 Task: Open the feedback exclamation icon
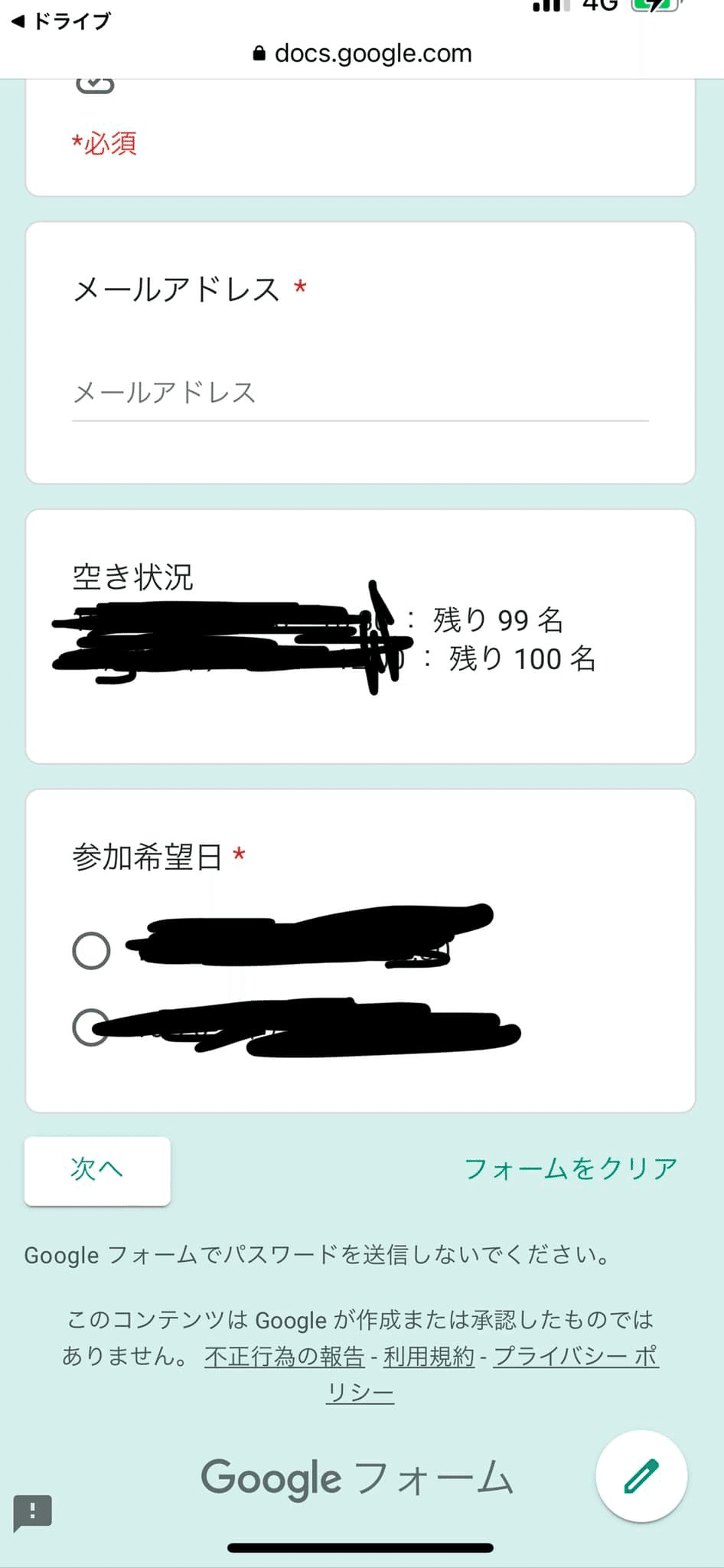33,1513
